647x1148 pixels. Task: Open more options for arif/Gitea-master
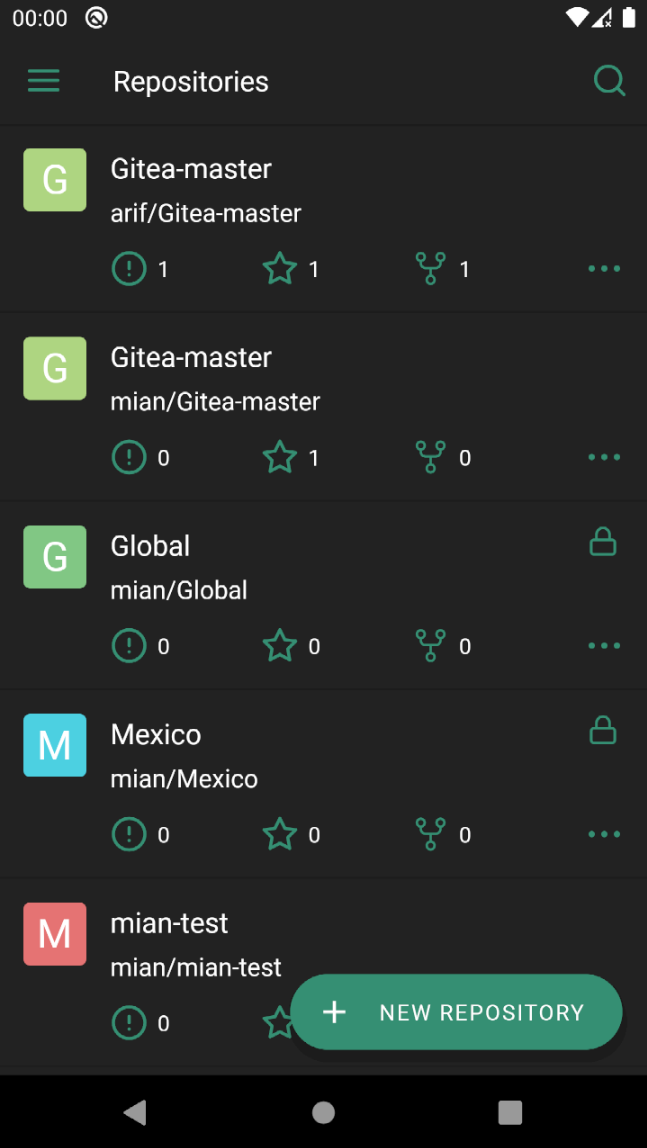605,269
